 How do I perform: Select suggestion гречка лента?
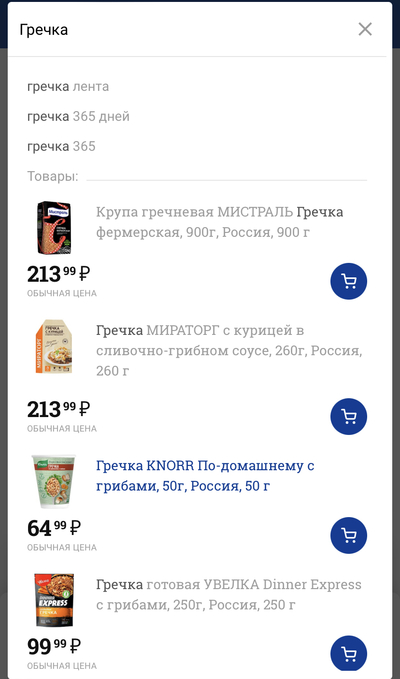[x=68, y=87]
